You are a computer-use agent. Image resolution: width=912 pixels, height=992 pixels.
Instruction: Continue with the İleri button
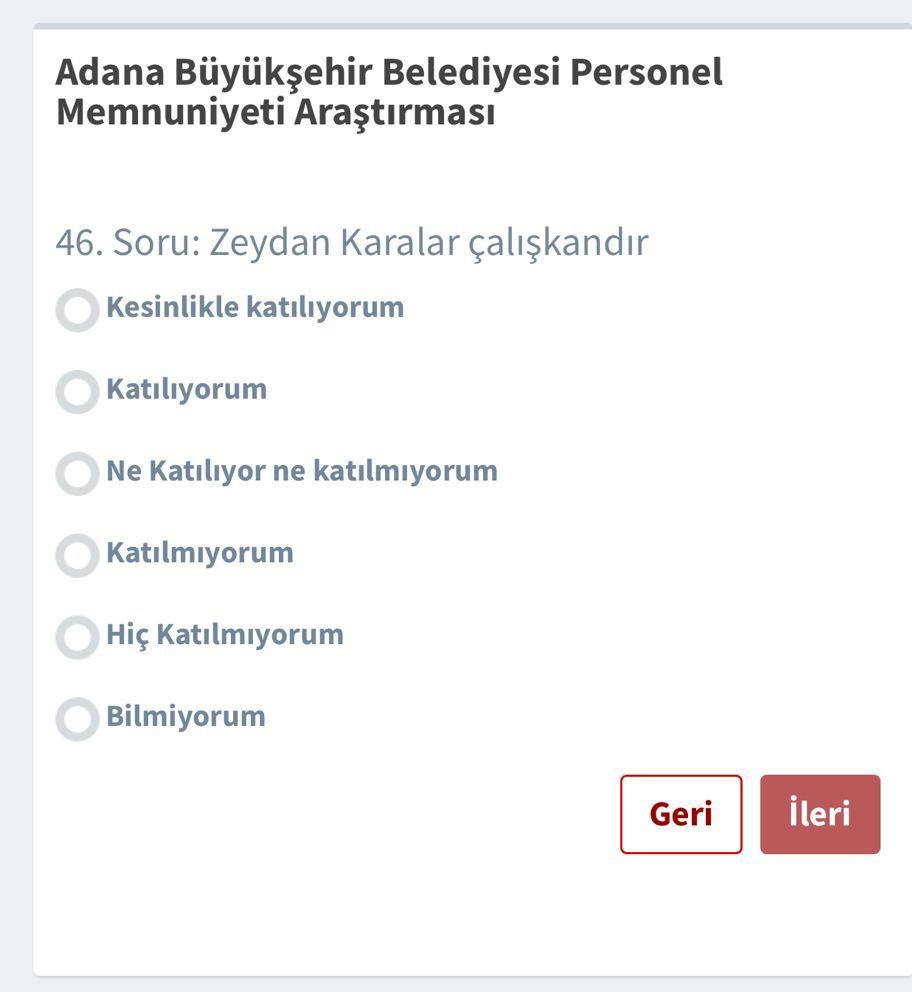pos(820,814)
